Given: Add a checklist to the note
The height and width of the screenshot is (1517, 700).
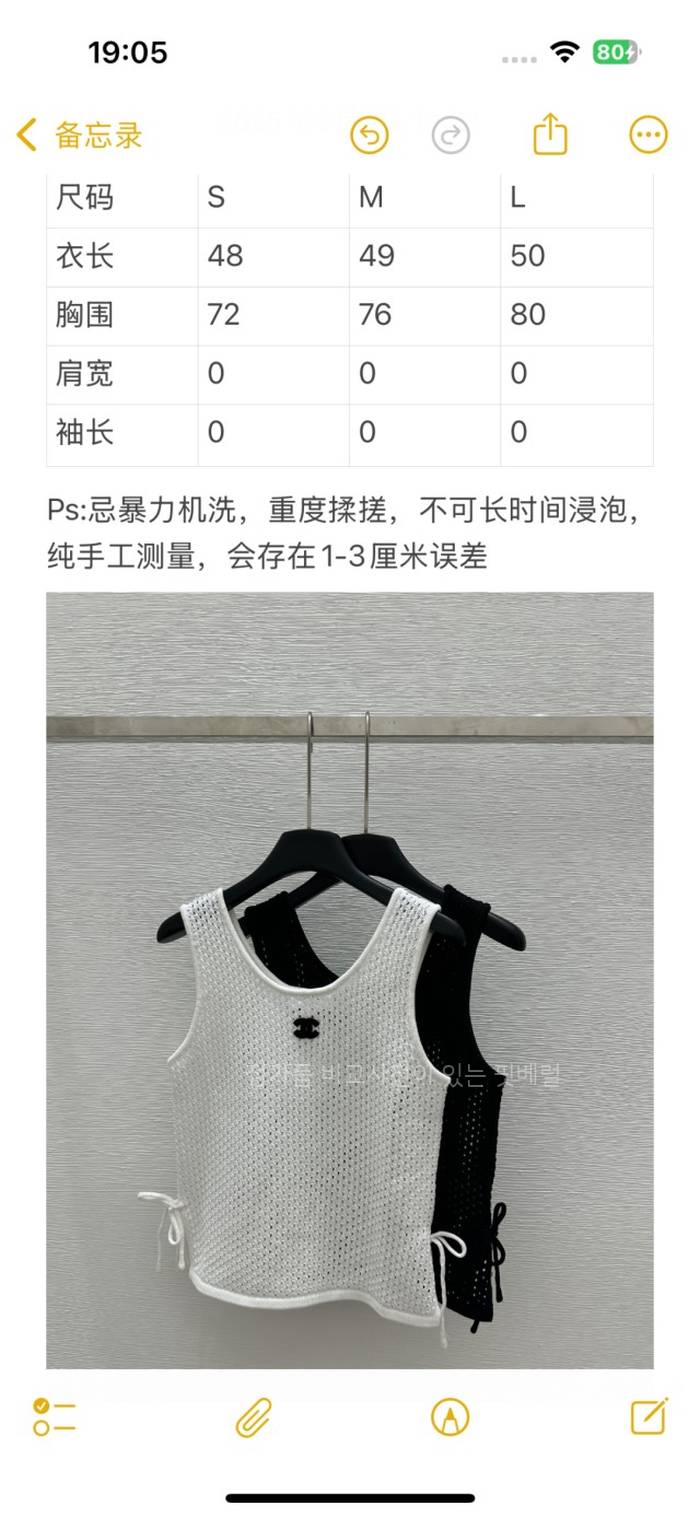Looking at the screenshot, I should pos(54,1417).
